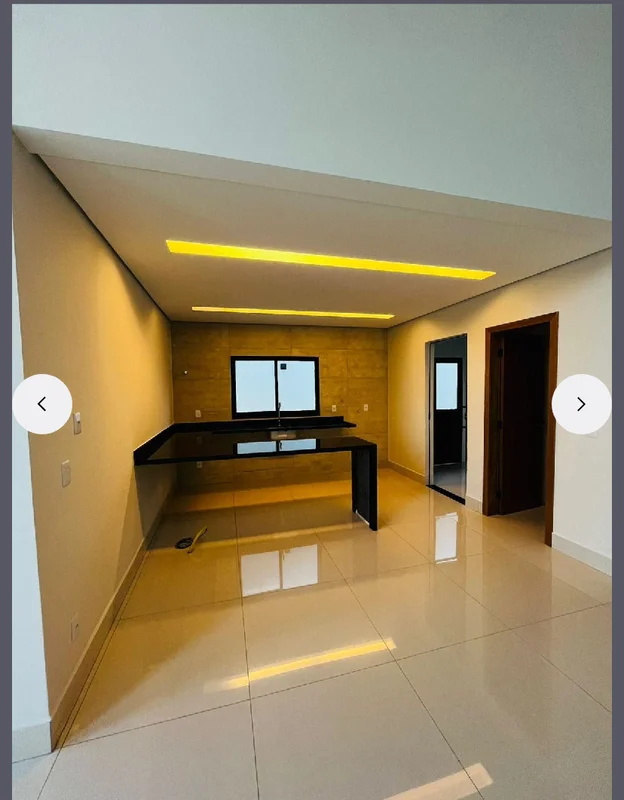Image resolution: width=624 pixels, height=800 pixels.
Task: Show the next photo
Action: tap(581, 404)
